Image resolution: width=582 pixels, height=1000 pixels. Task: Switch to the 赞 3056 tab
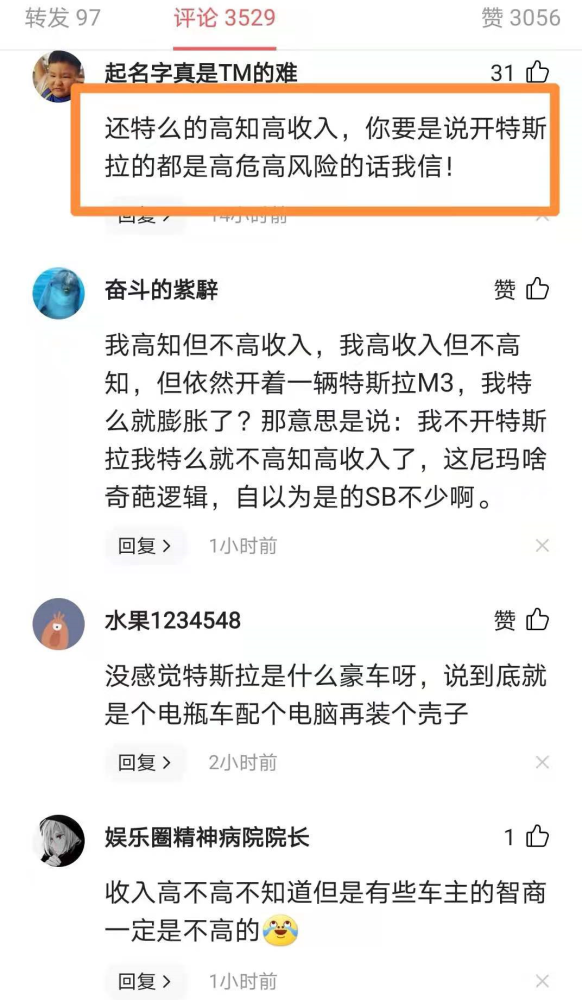pyautogui.click(x=521, y=18)
